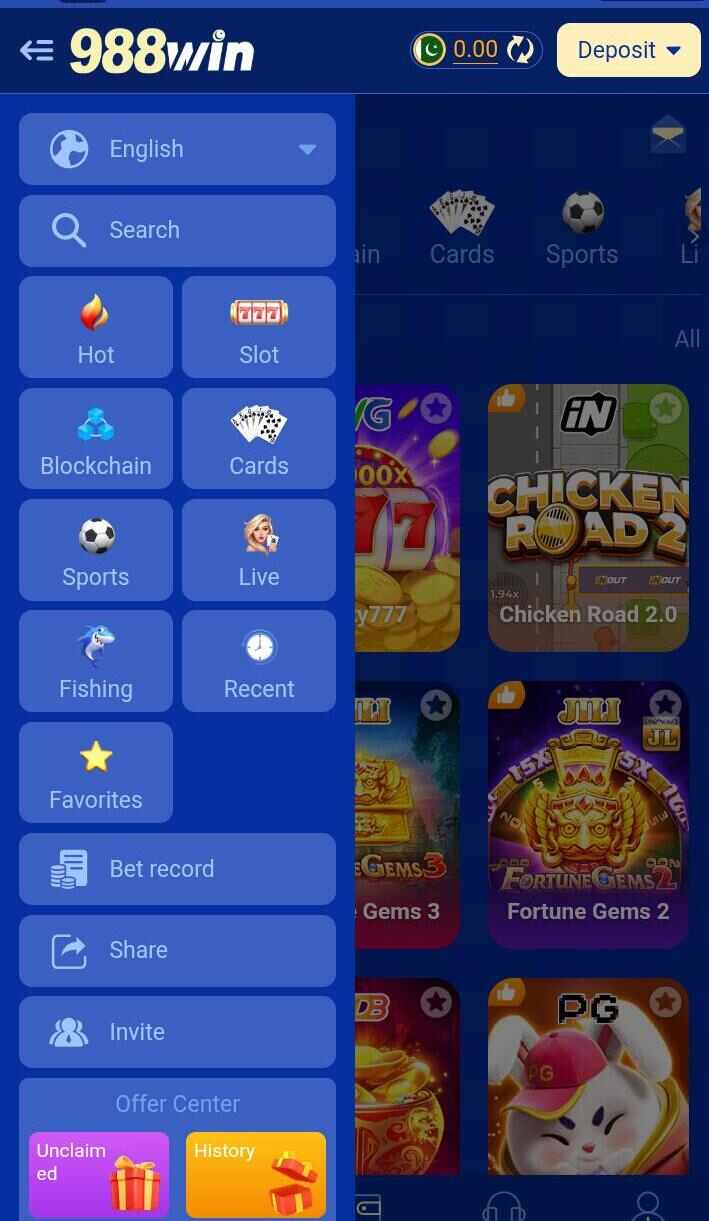Tap the Search field in the menu
The width and height of the screenshot is (709, 1221).
(177, 230)
